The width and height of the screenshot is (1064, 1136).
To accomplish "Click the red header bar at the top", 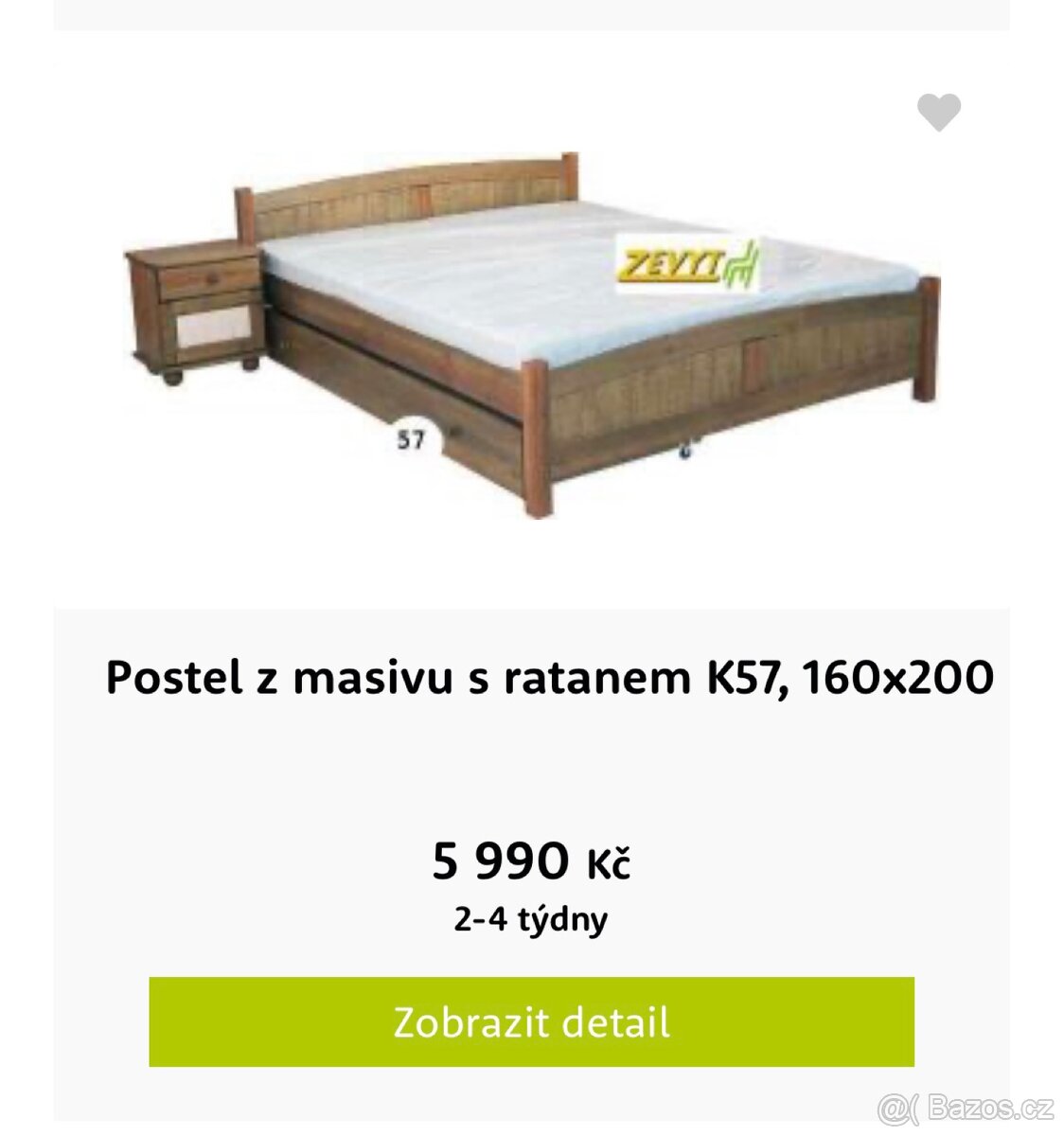I will click(532, 14).
